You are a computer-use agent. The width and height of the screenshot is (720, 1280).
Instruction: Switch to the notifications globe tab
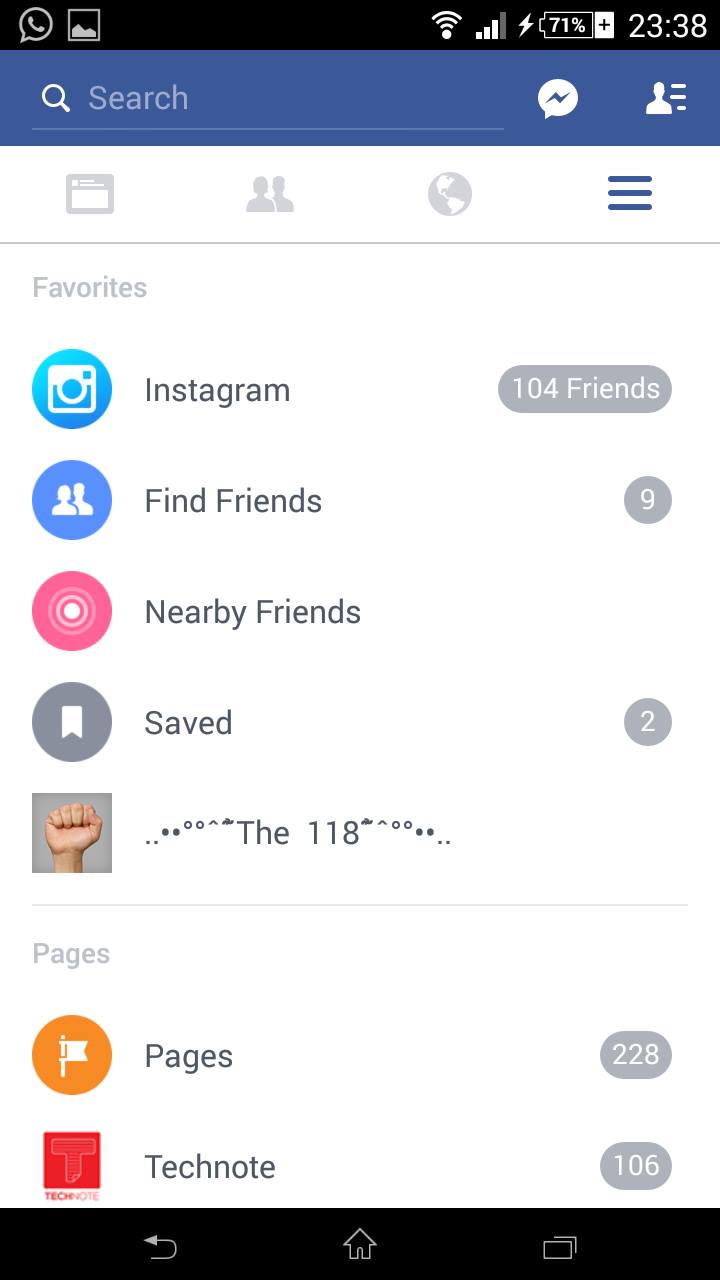coord(450,194)
